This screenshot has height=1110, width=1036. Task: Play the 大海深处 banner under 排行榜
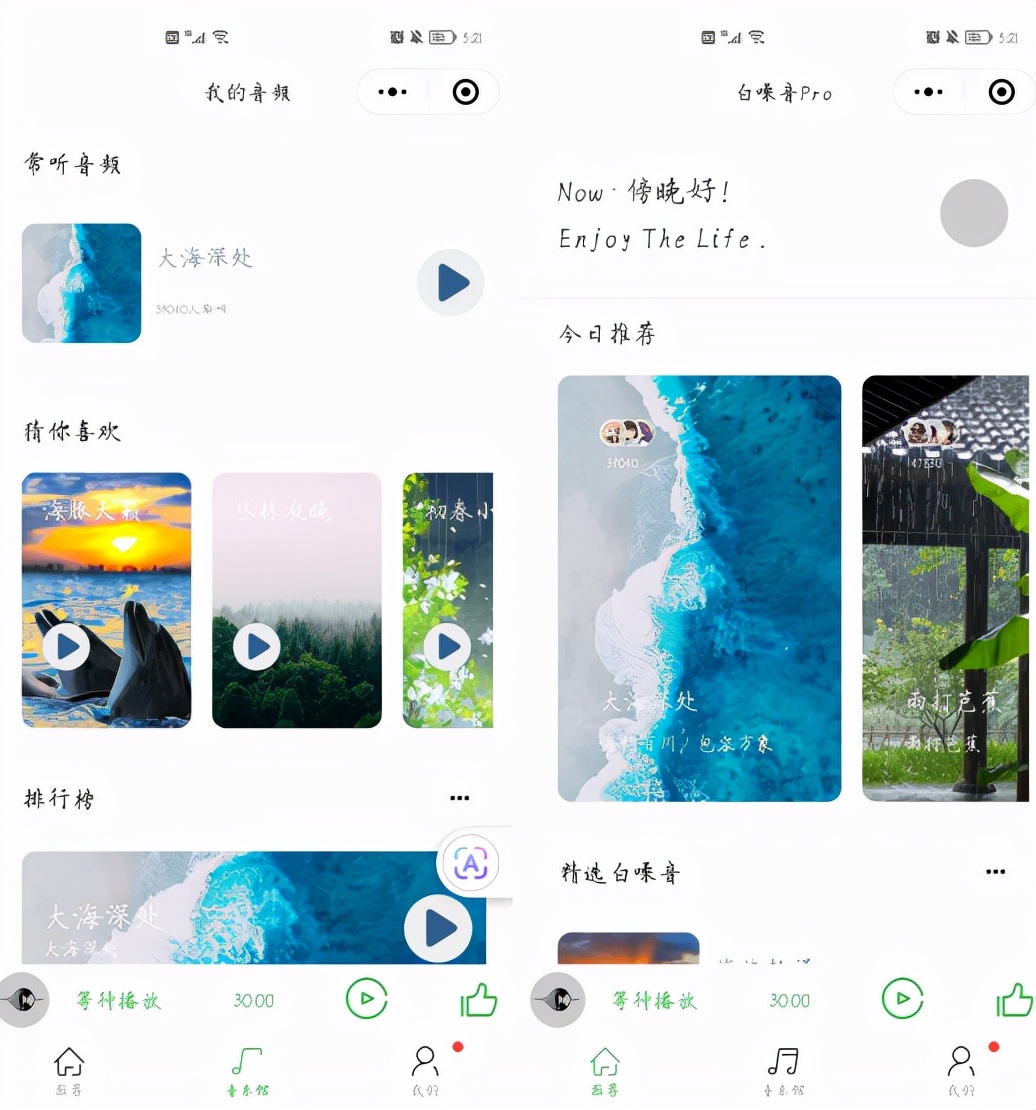(x=438, y=929)
